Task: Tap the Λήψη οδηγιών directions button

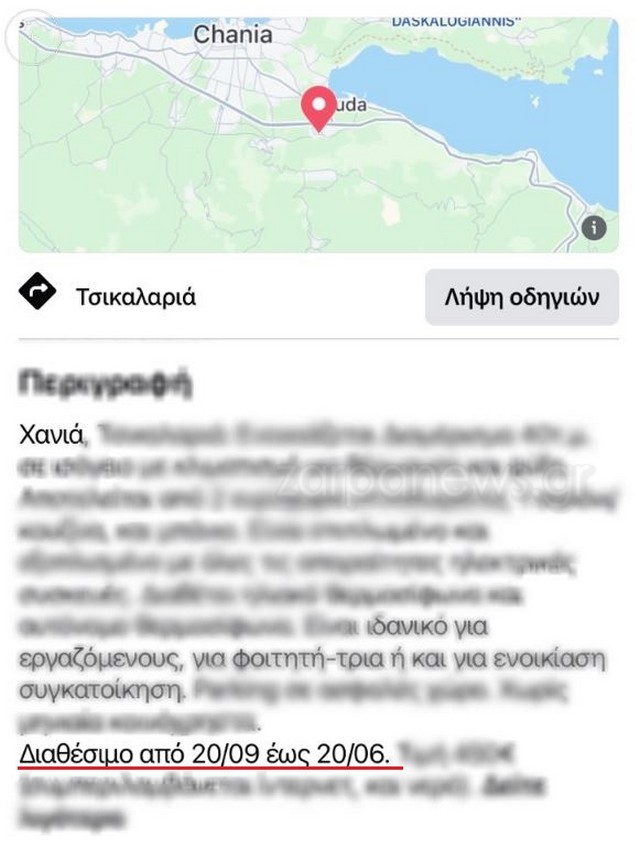Action: 521,297
